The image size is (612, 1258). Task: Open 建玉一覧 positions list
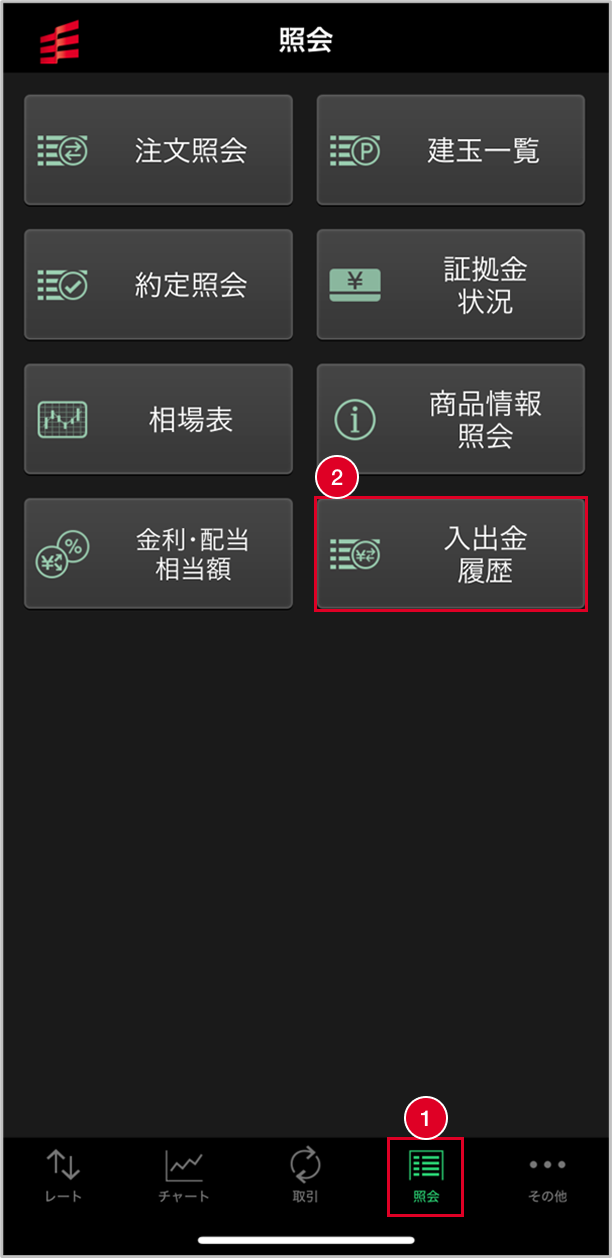point(450,150)
